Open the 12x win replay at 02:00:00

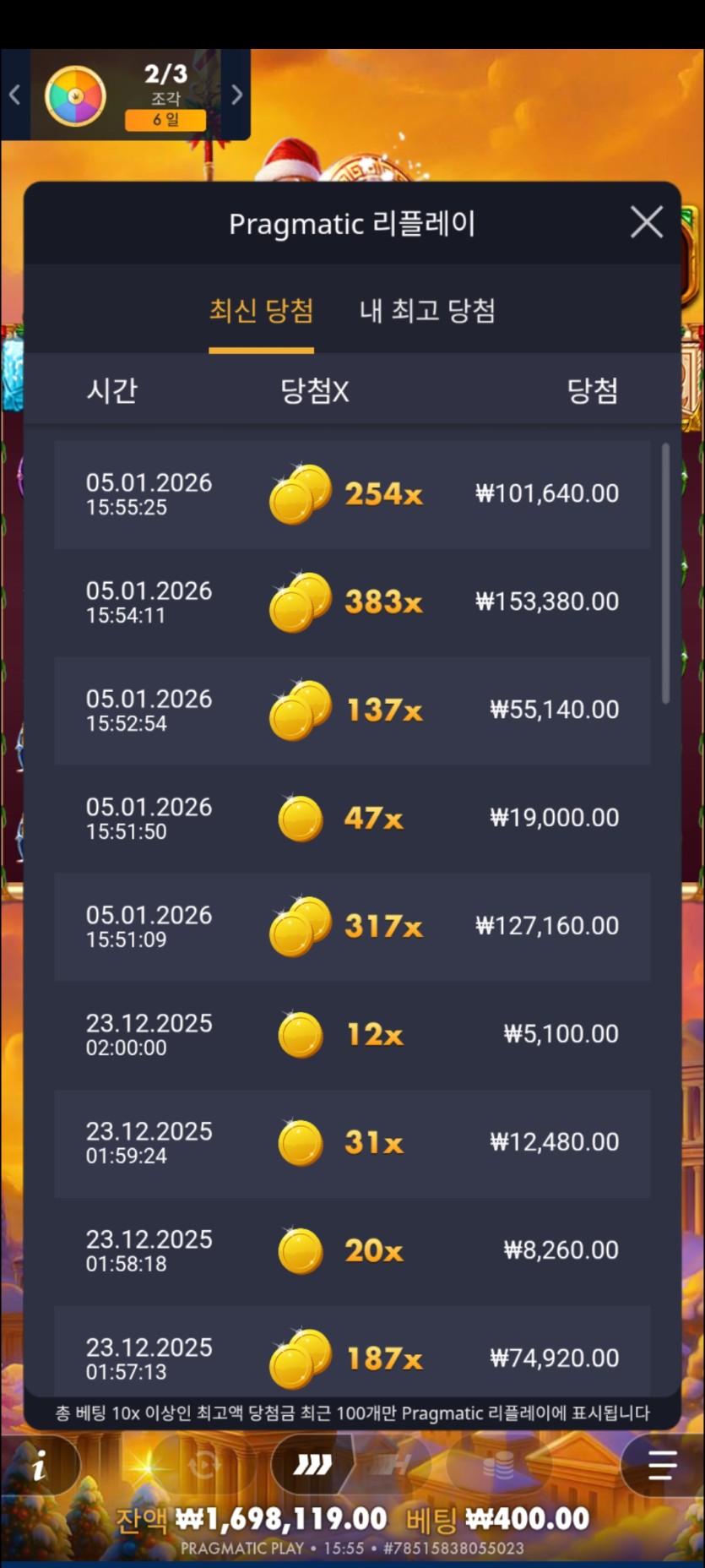352,1035
